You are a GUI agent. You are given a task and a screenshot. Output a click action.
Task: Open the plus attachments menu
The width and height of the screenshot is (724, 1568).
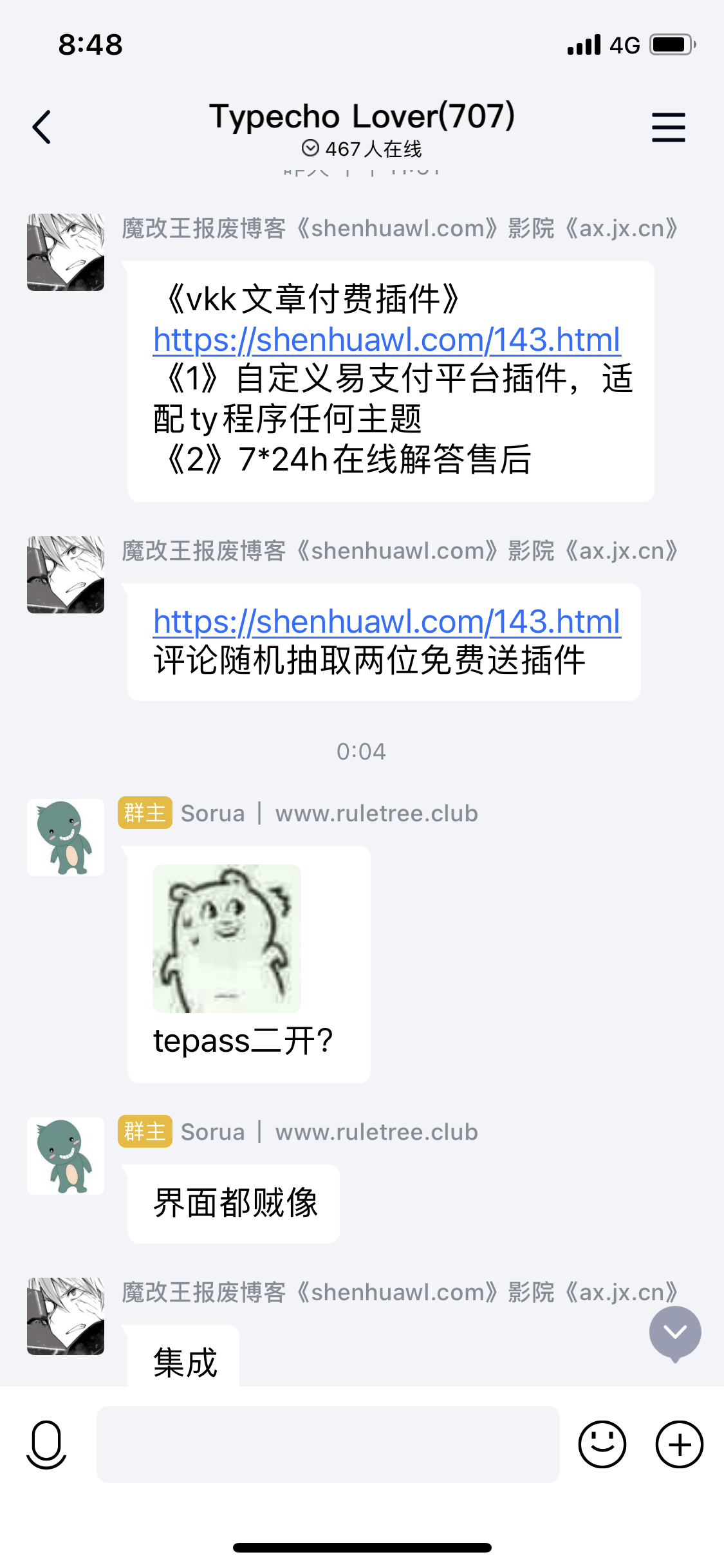coord(679,1444)
